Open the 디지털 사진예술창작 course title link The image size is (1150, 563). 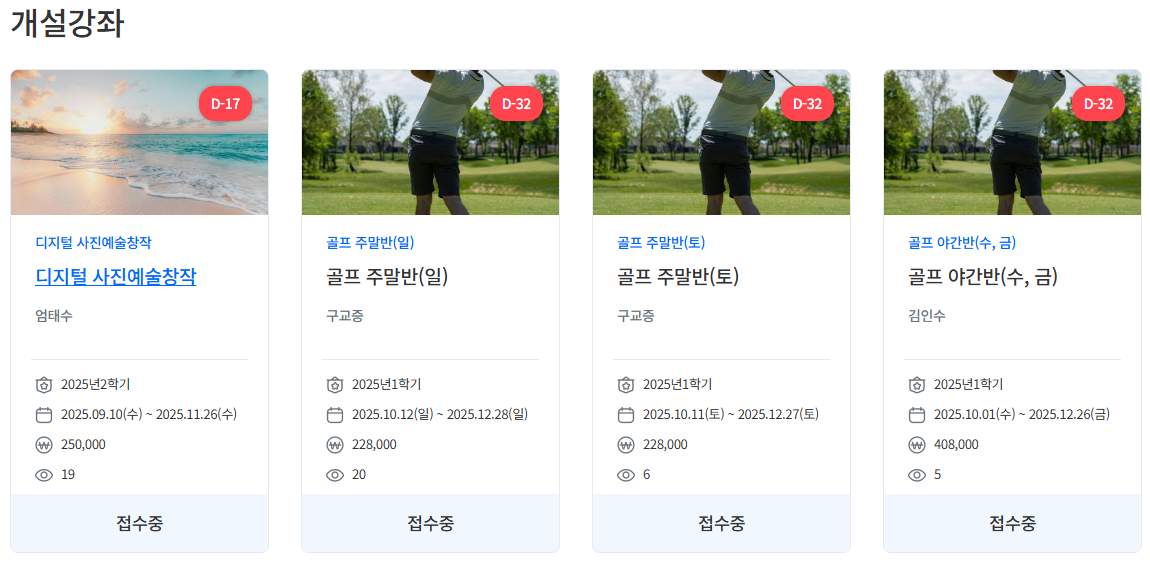click(116, 277)
